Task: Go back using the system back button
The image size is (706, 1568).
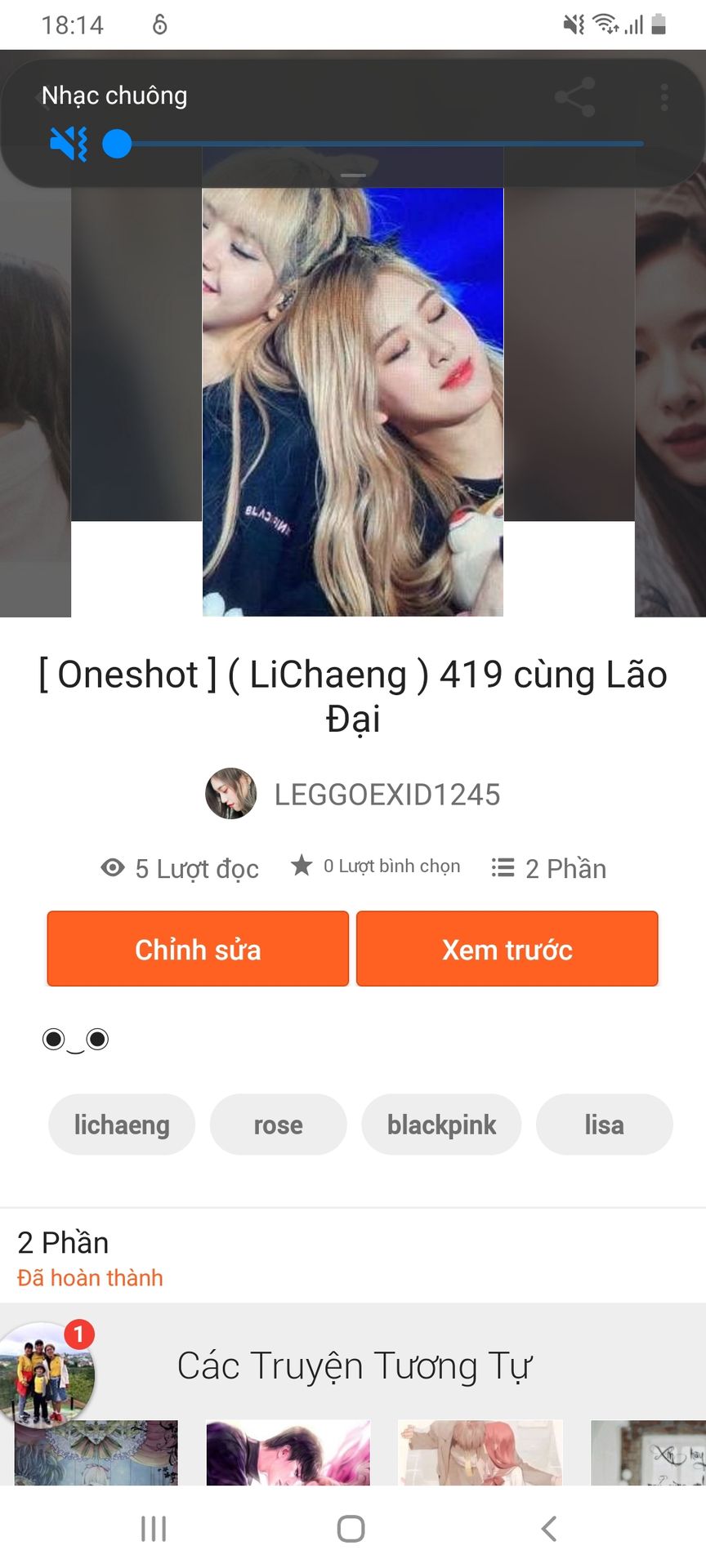Action: pyautogui.click(x=549, y=1529)
